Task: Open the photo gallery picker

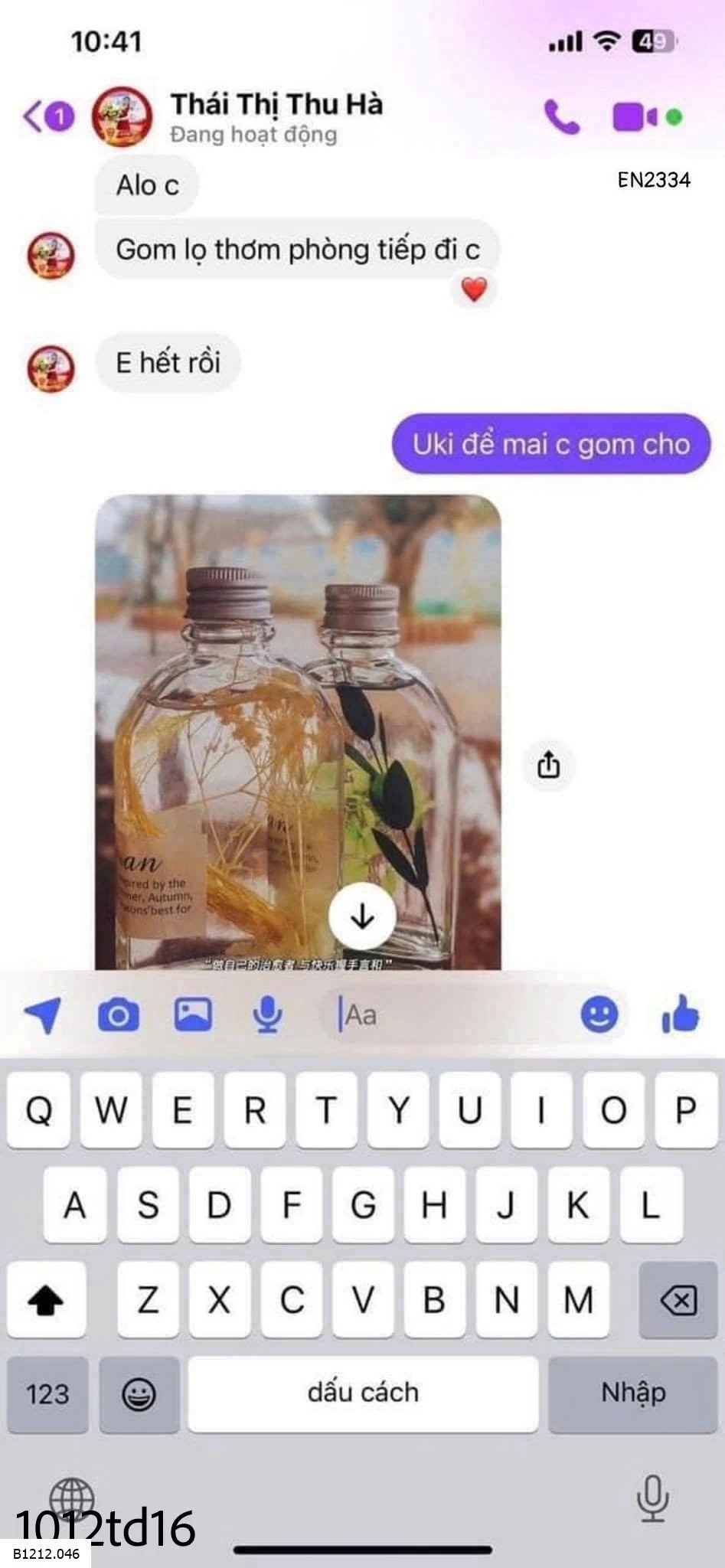Action: [x=193, y=1015]
